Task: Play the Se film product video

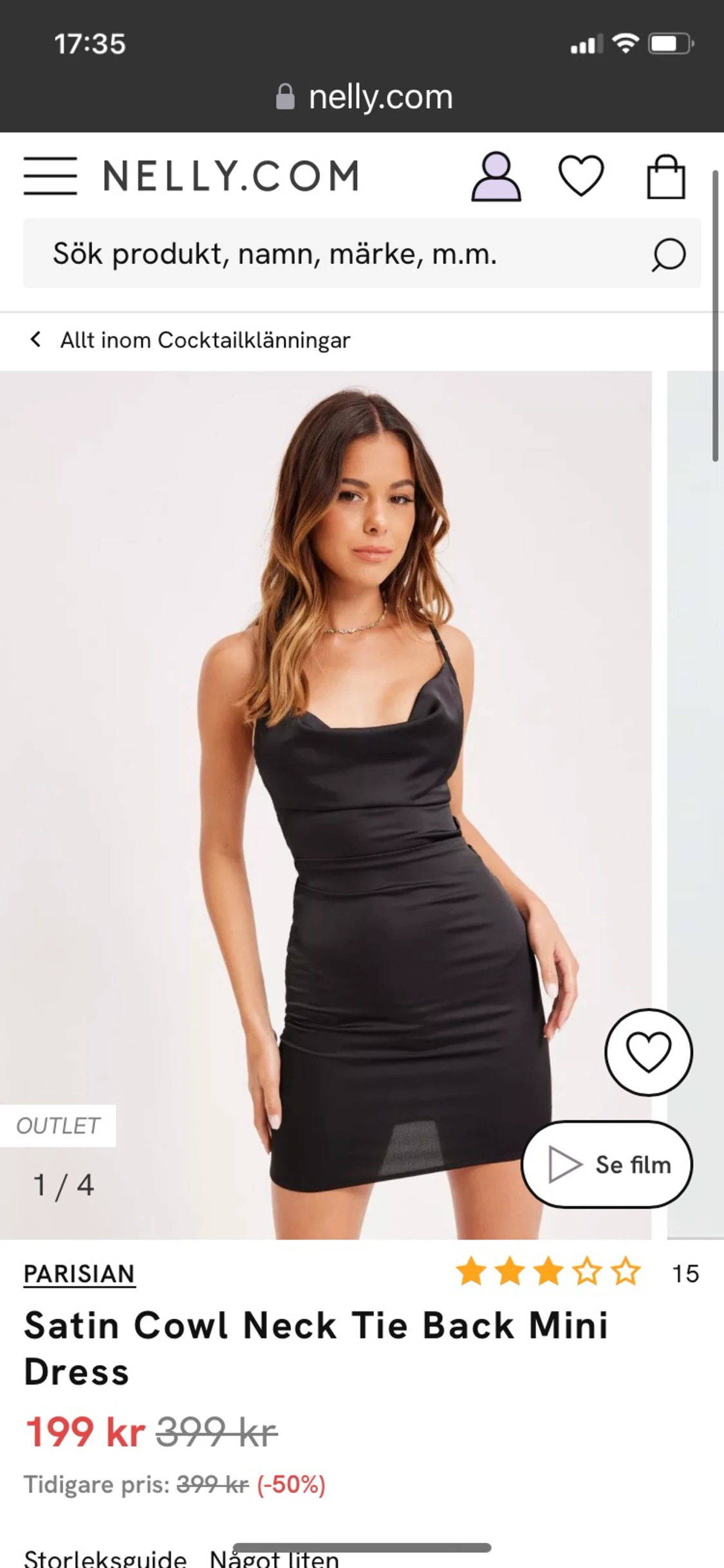Action: [x=607, y=1164]
